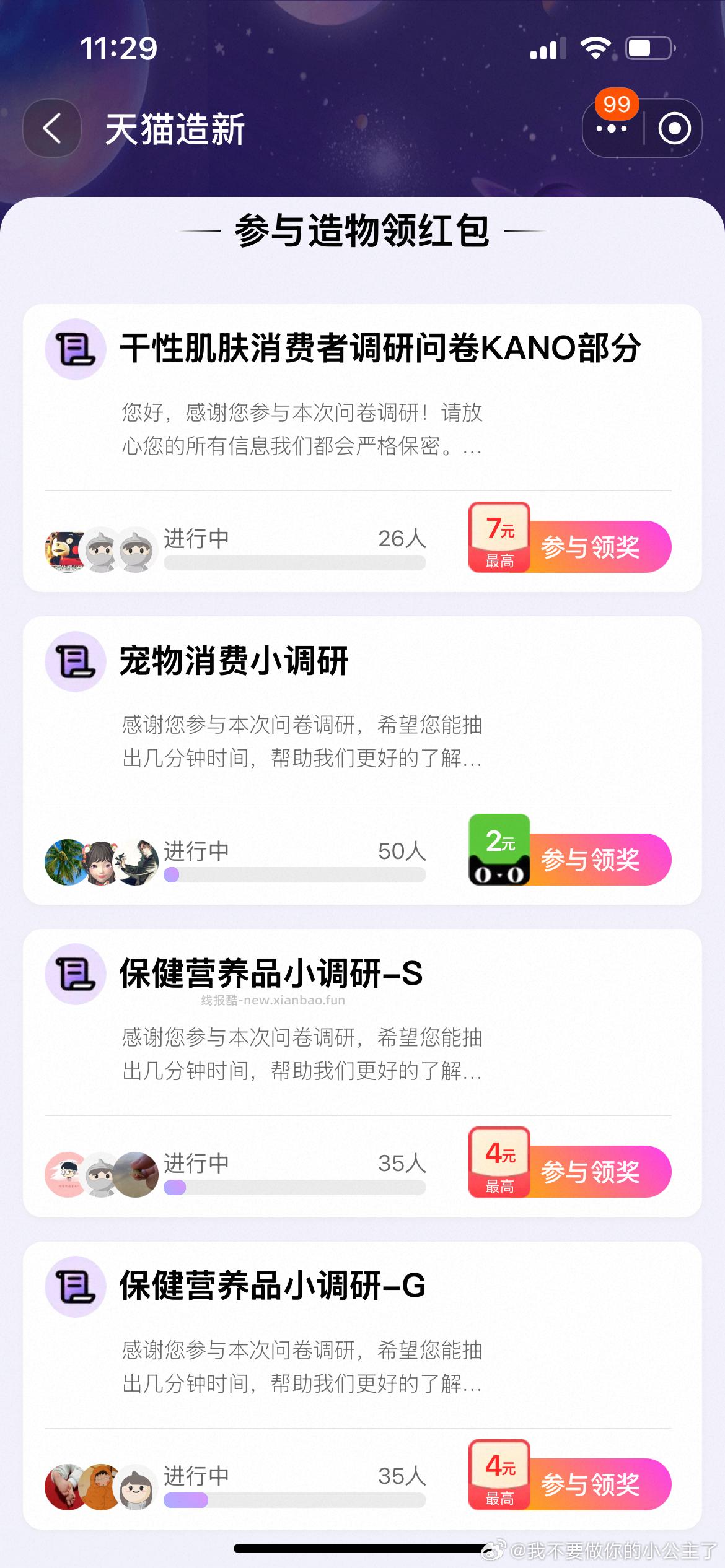Select the 参与造物领红包 section heading
This screenshot has width=725, height=1568.
(x=362, y=230)
